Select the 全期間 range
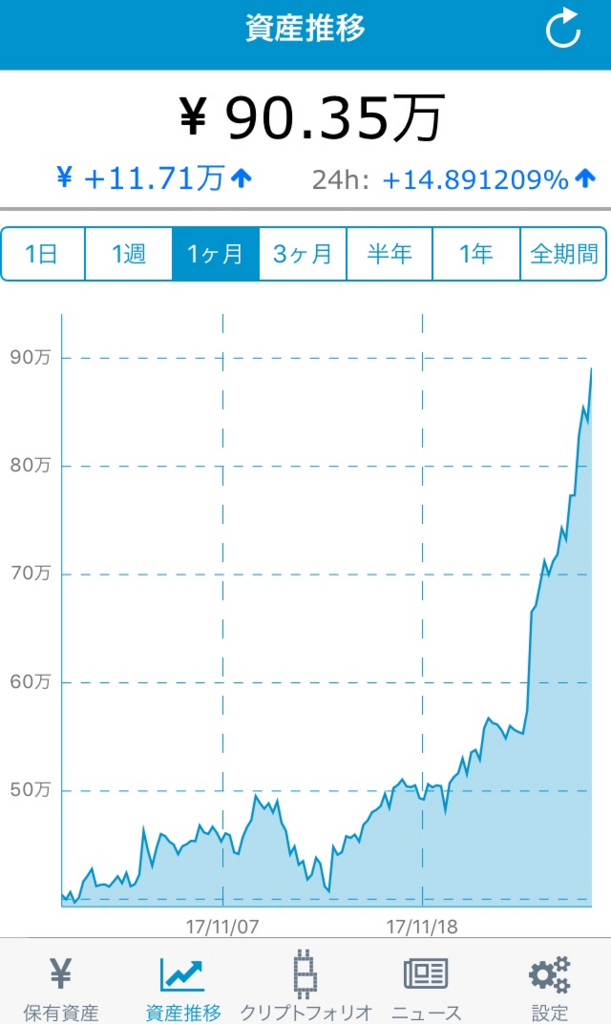The image size is (611, 1024). 564,254
